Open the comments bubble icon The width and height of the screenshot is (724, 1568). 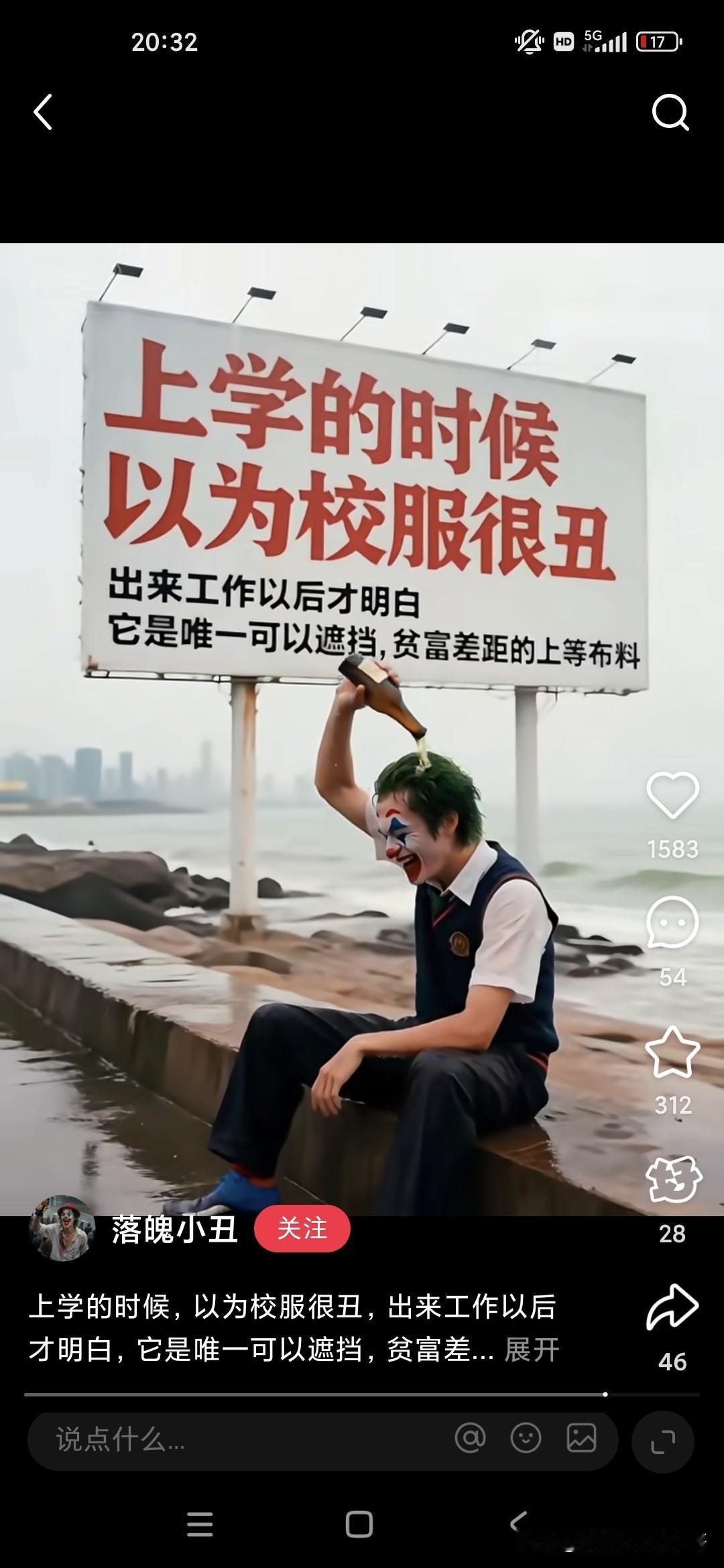tap(672, 923)
